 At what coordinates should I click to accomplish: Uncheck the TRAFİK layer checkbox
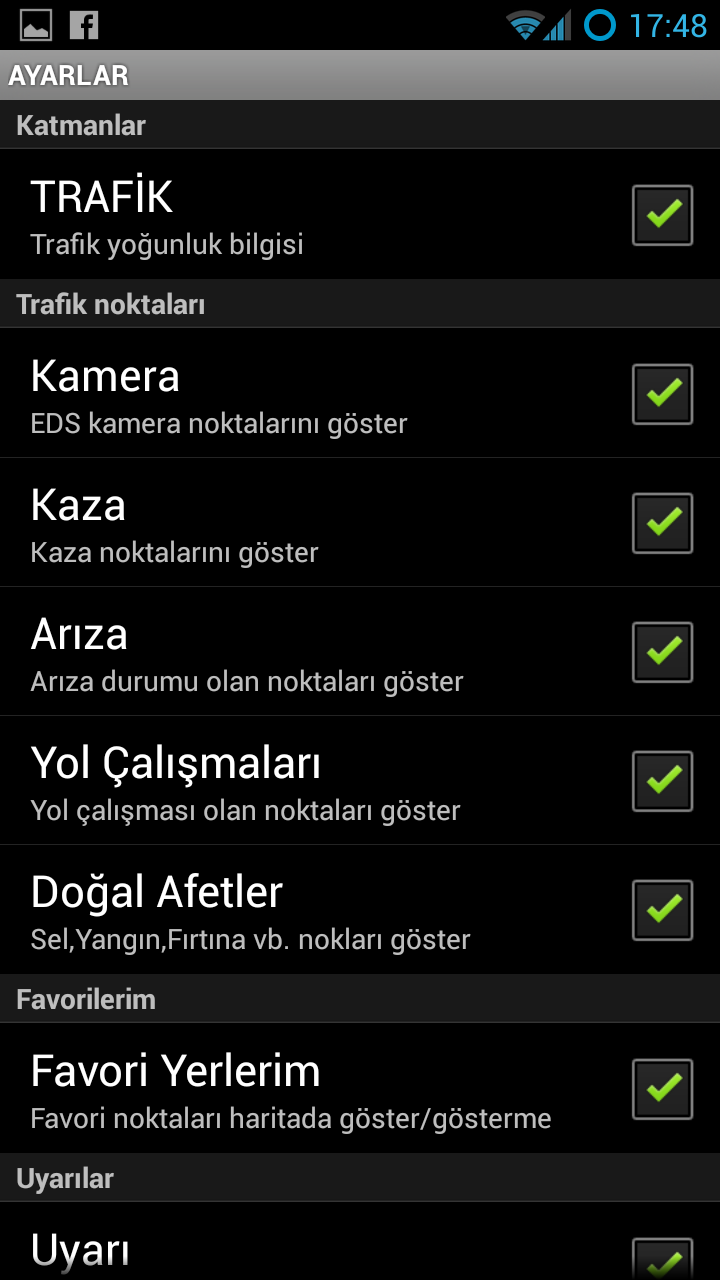(x=662, y=215)
